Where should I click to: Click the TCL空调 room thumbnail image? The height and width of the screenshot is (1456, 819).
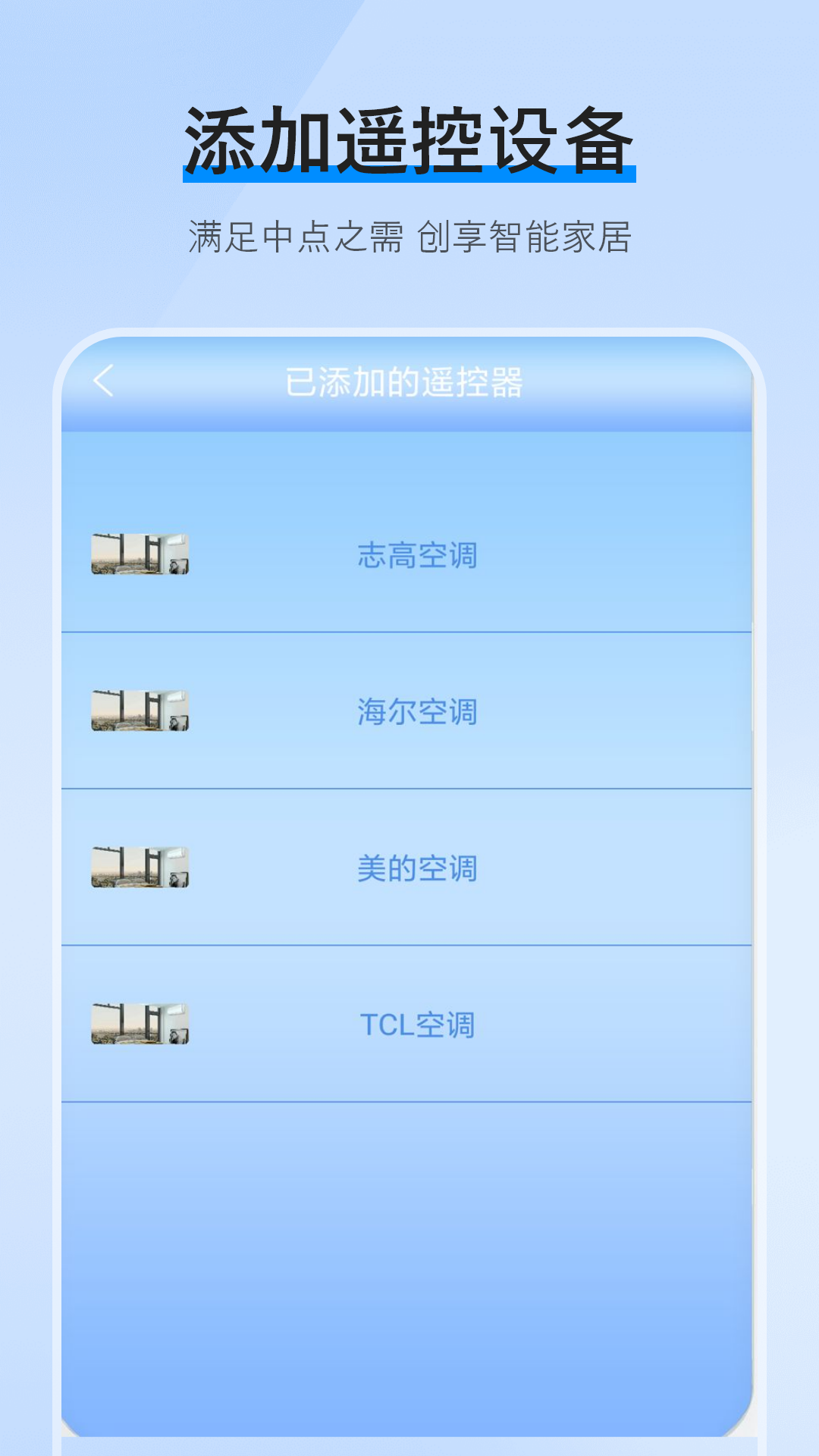coord(143,1025)
